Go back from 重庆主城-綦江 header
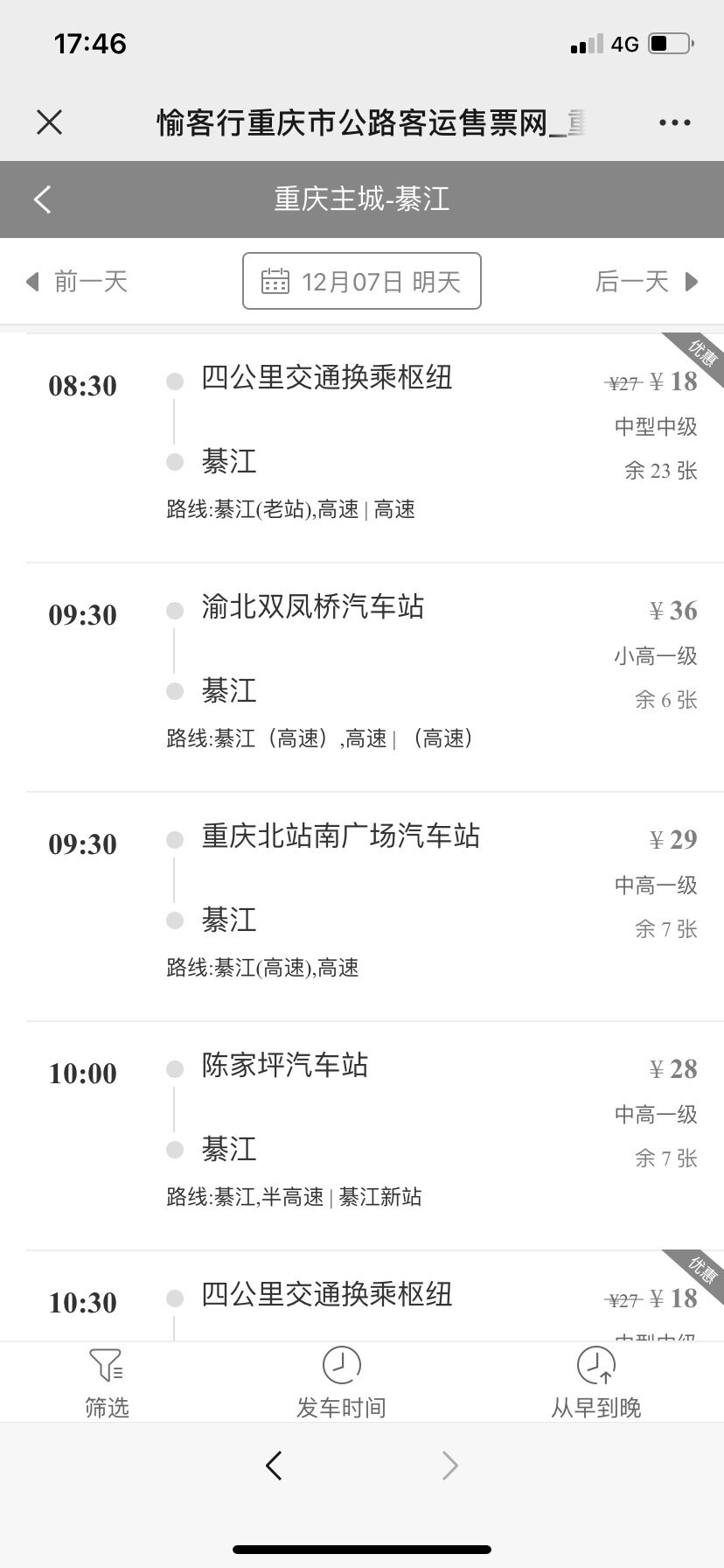This screenshot has height=1568, width=724. [42, 199]
